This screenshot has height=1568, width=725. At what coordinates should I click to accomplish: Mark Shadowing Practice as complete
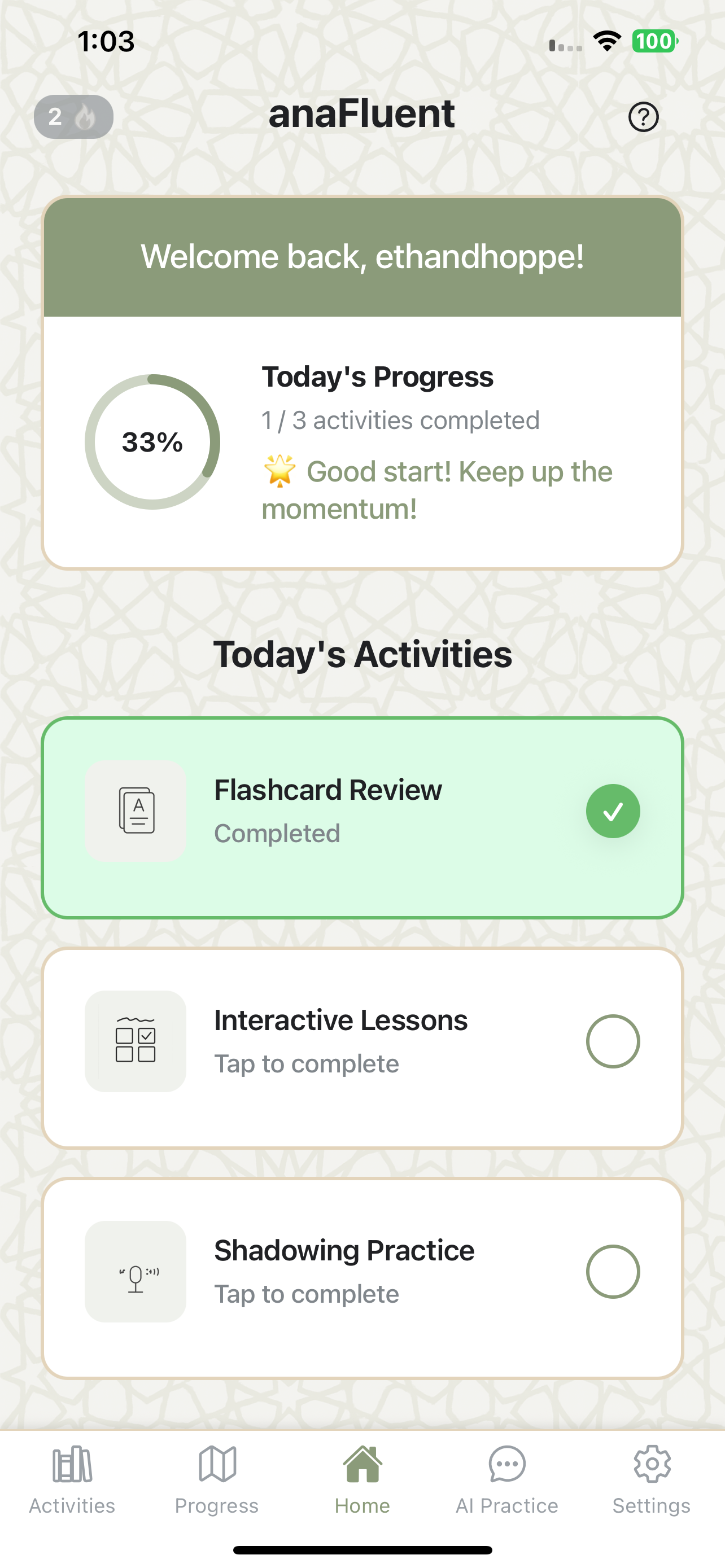(613, 1271)
